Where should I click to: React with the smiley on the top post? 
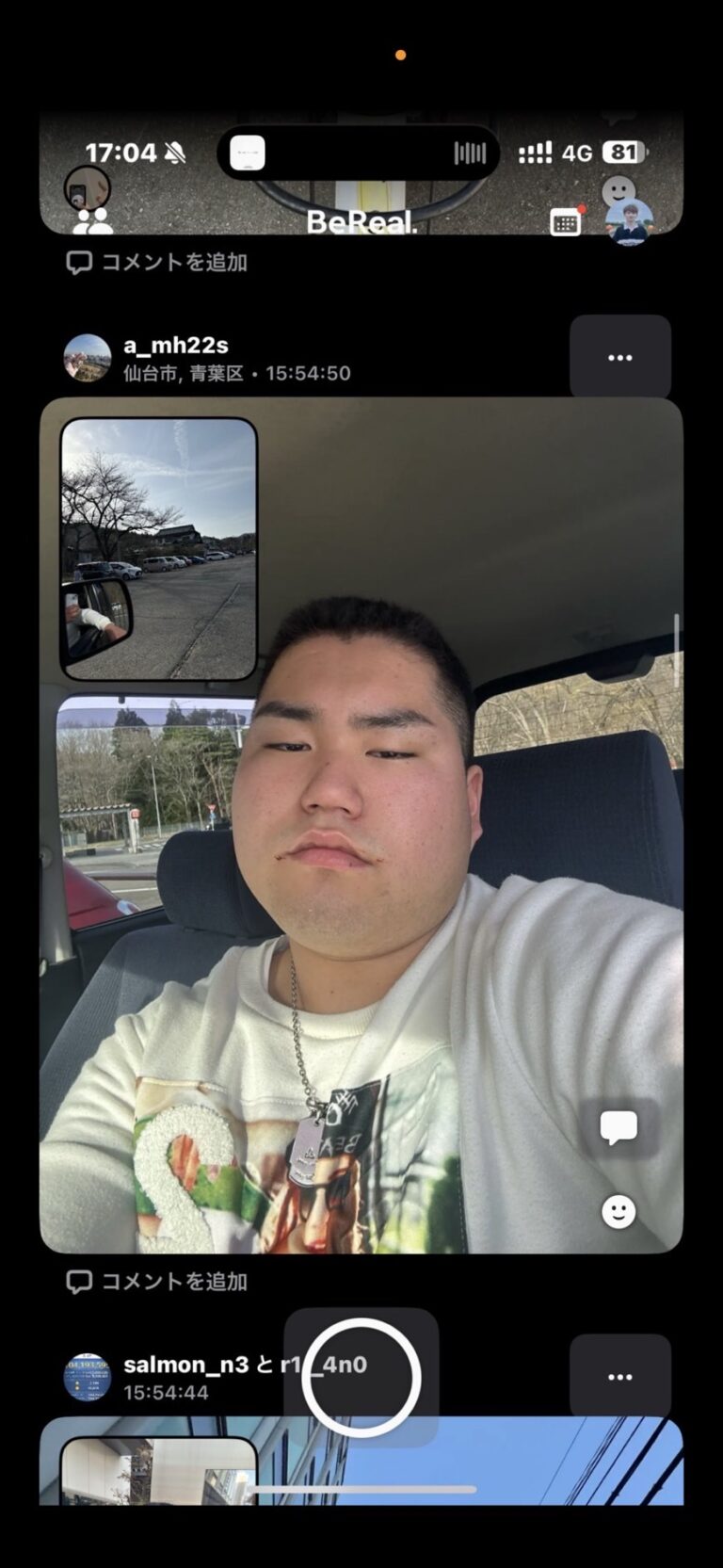(x=619, y=191)
